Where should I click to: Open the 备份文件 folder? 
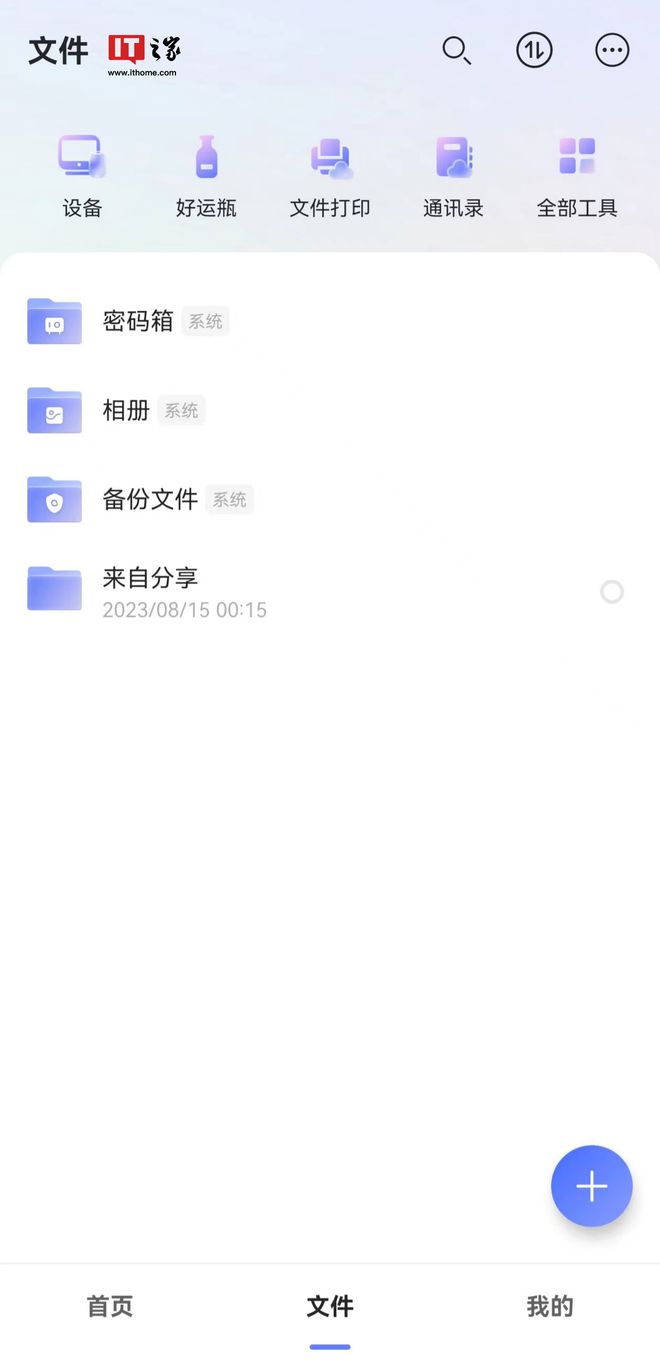coord(330,499)
